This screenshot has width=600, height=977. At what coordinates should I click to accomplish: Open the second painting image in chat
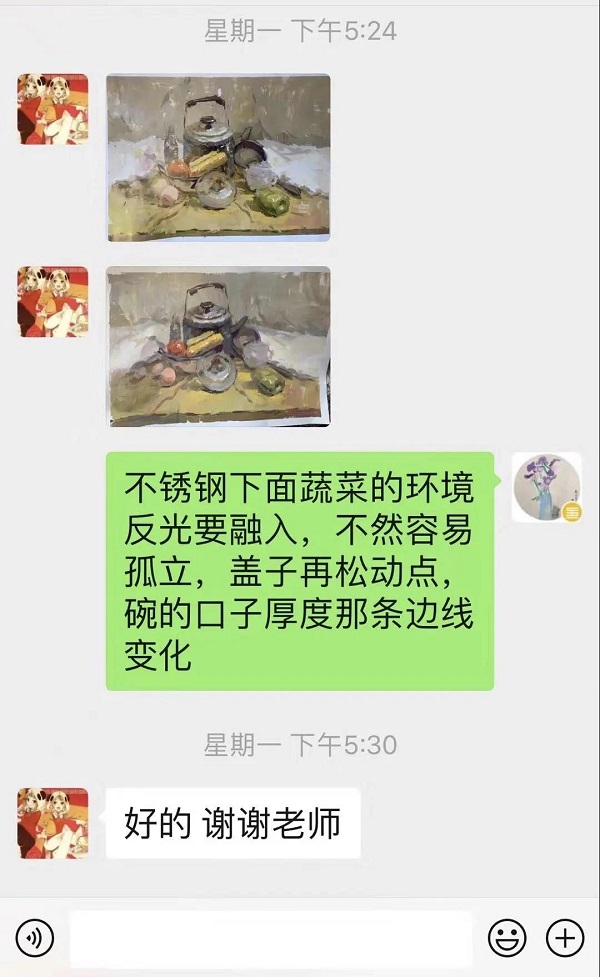(x=218, y=346)
